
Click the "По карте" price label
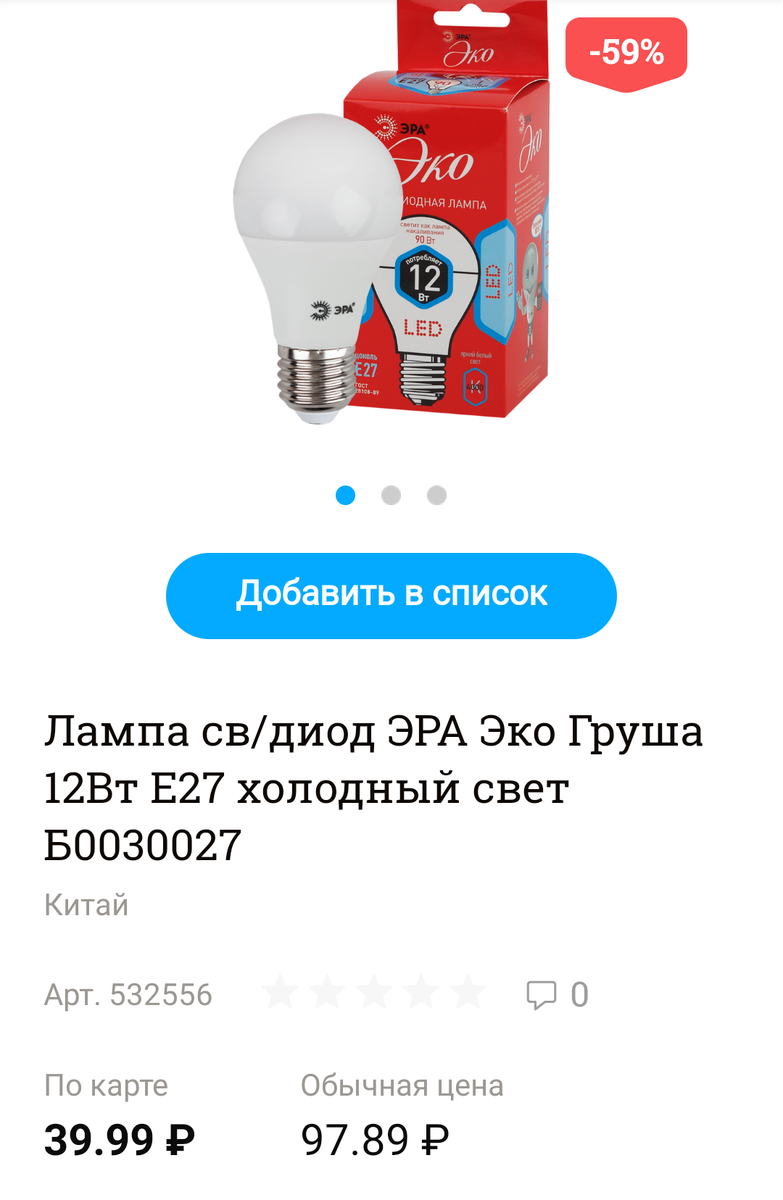pyautogui.click(x=103, y=1085)
